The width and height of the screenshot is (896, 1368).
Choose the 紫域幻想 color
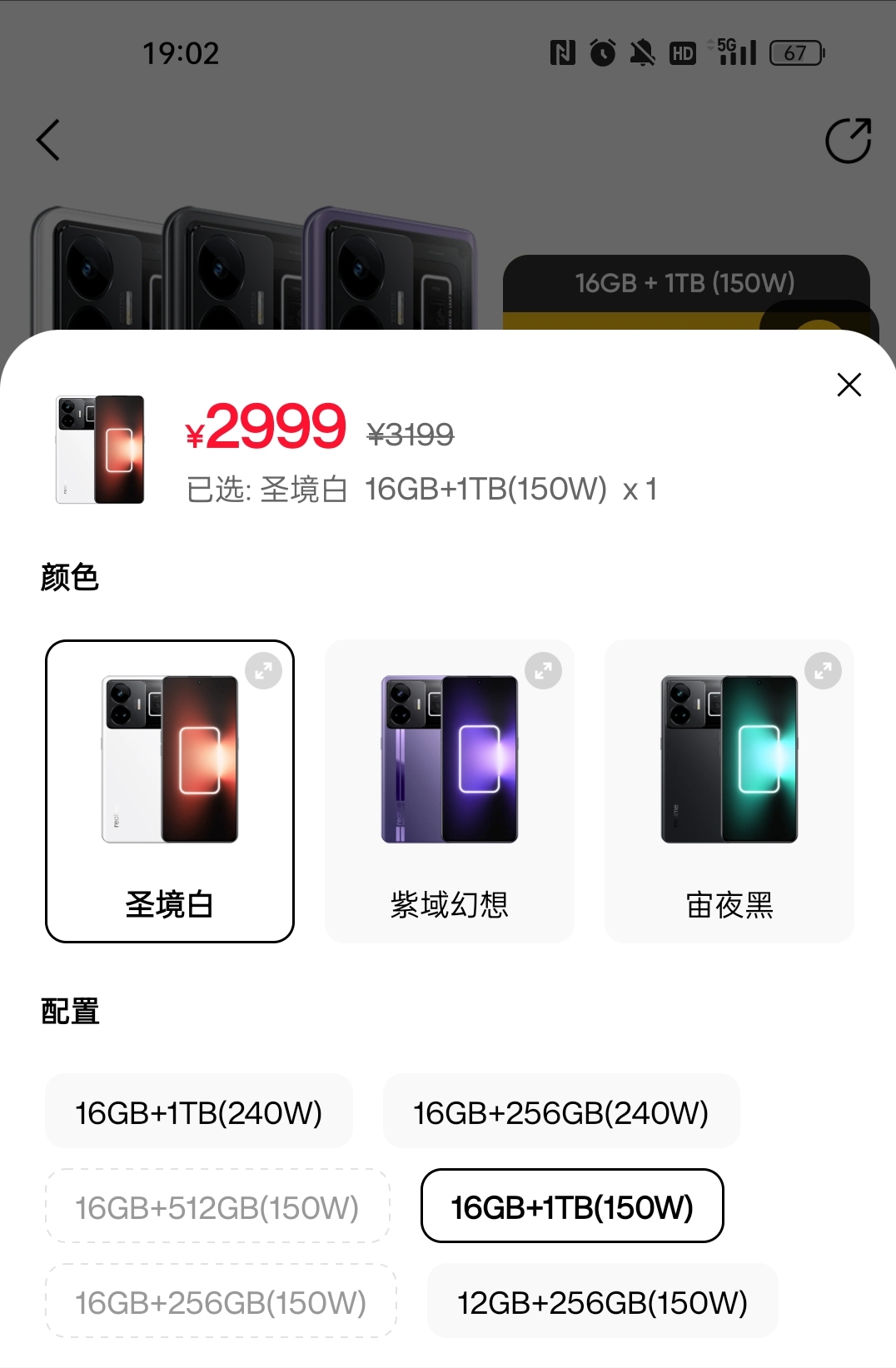pos(450,791)
